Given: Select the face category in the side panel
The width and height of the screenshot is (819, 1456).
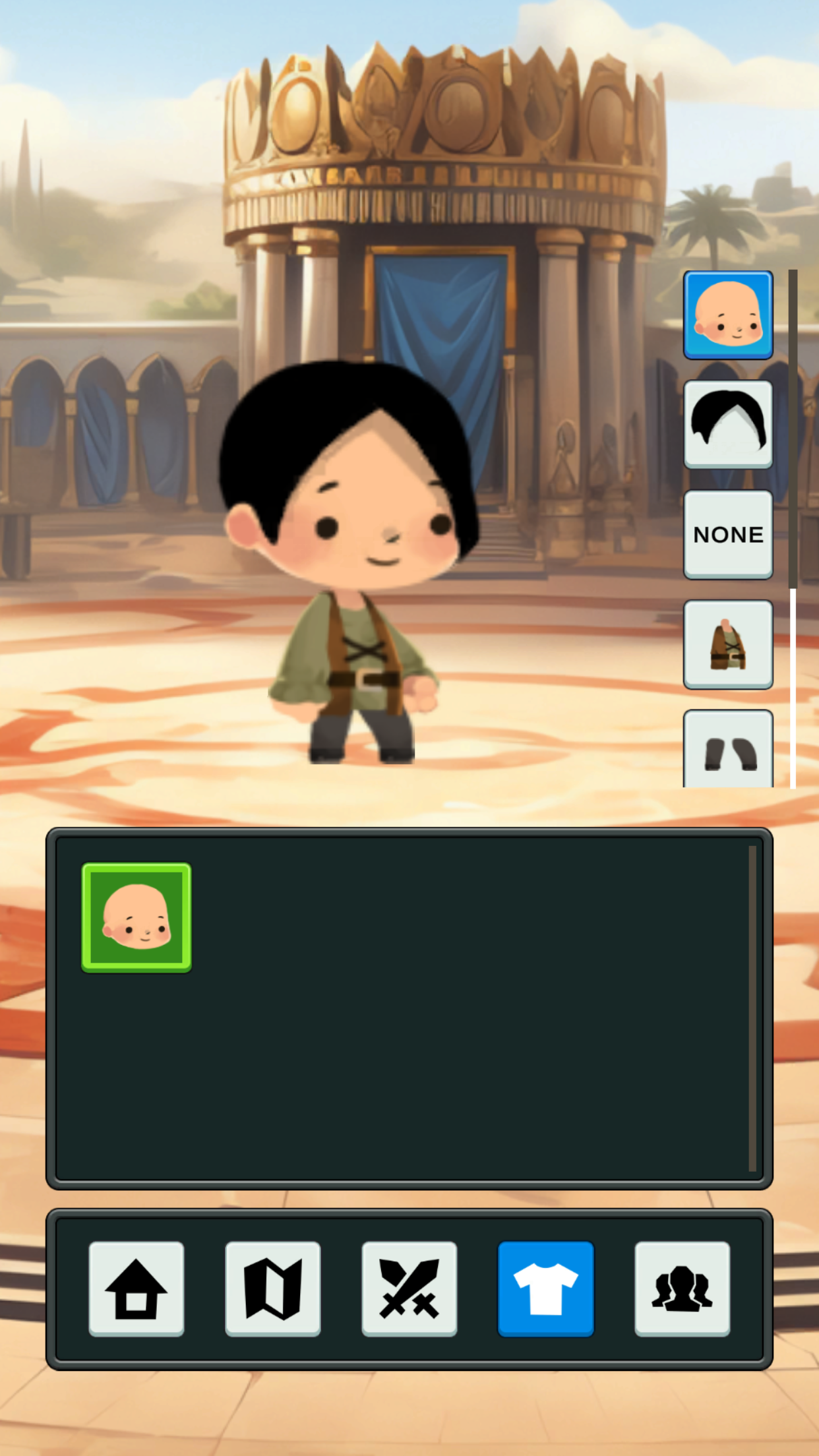Looking at the screenshot, I should tap(728, 315).
